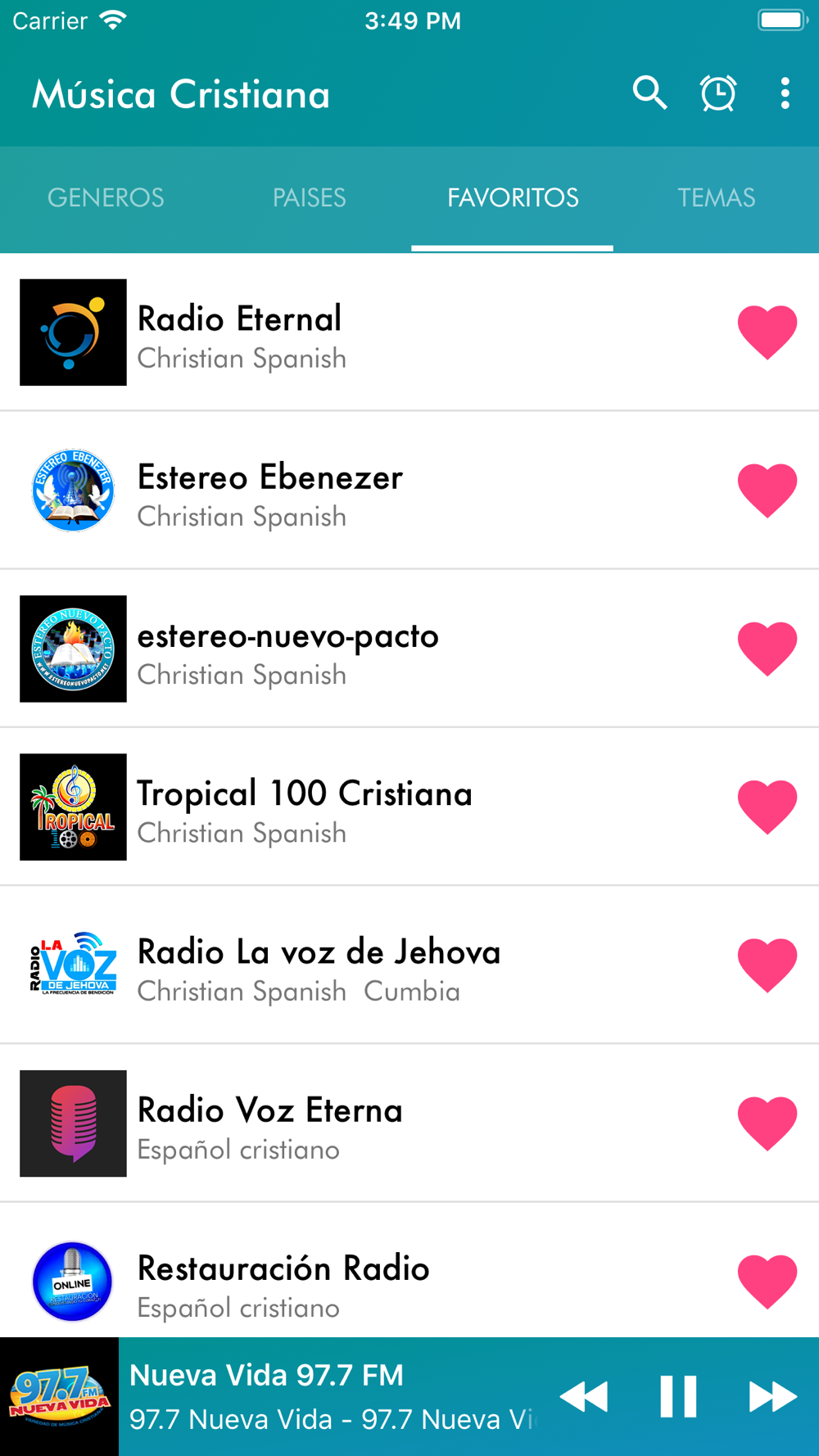Pause the Nueva Vida 97.7 FM stream
The width and height of the screenshot is (819, 1456).
point(678,1396)
